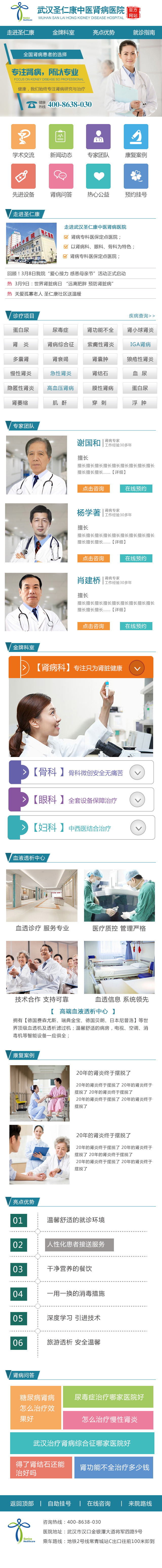
Task: Expand the 妇科 department panel
Action: [138, 828]
